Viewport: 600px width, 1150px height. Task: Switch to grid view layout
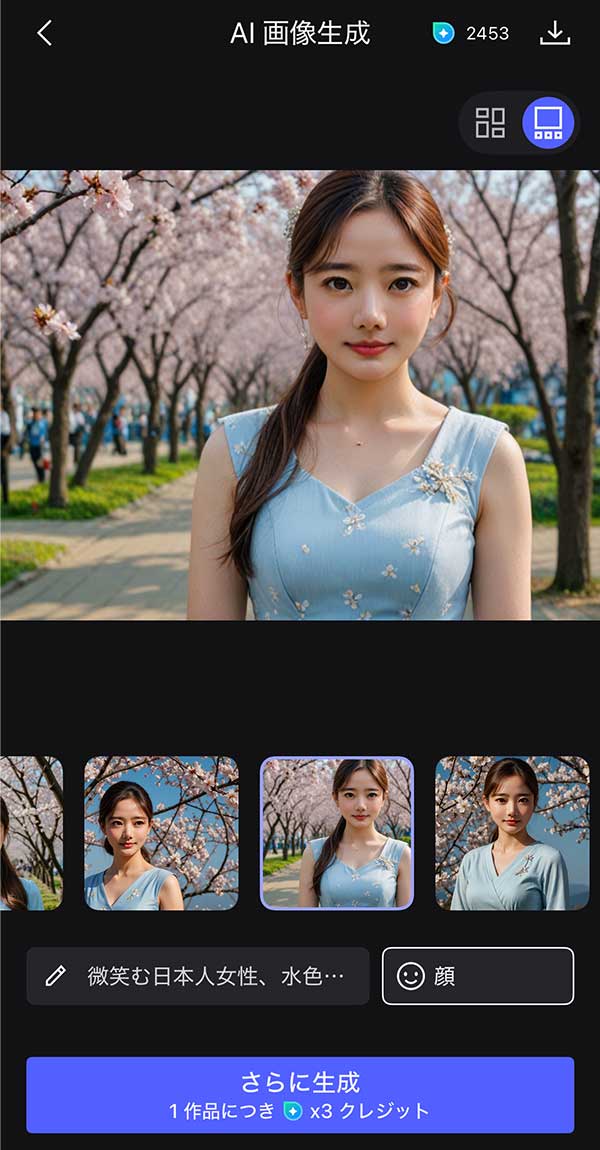[490, 123]
